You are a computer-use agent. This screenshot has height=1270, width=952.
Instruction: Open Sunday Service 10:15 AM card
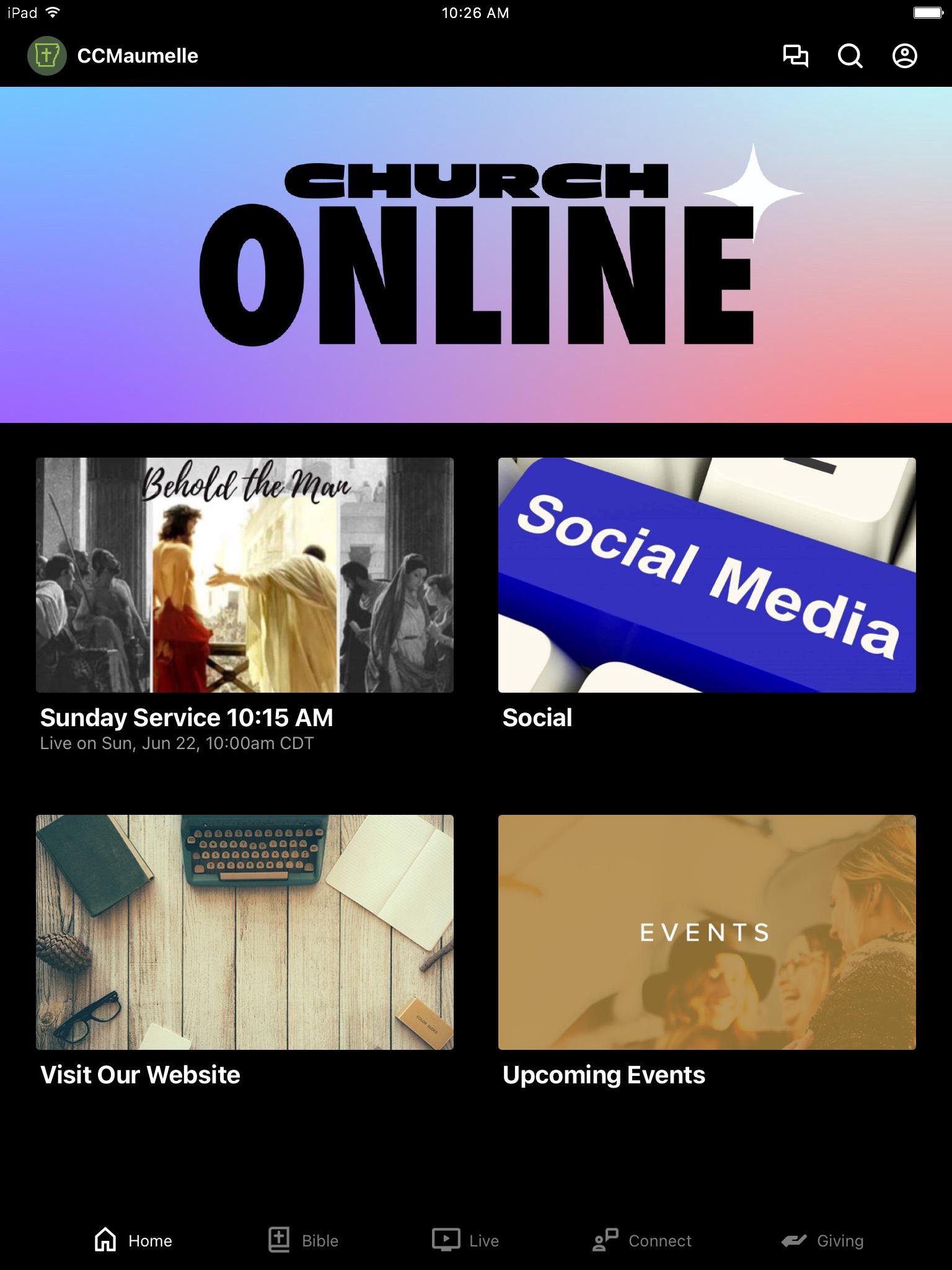pos(244,575)
